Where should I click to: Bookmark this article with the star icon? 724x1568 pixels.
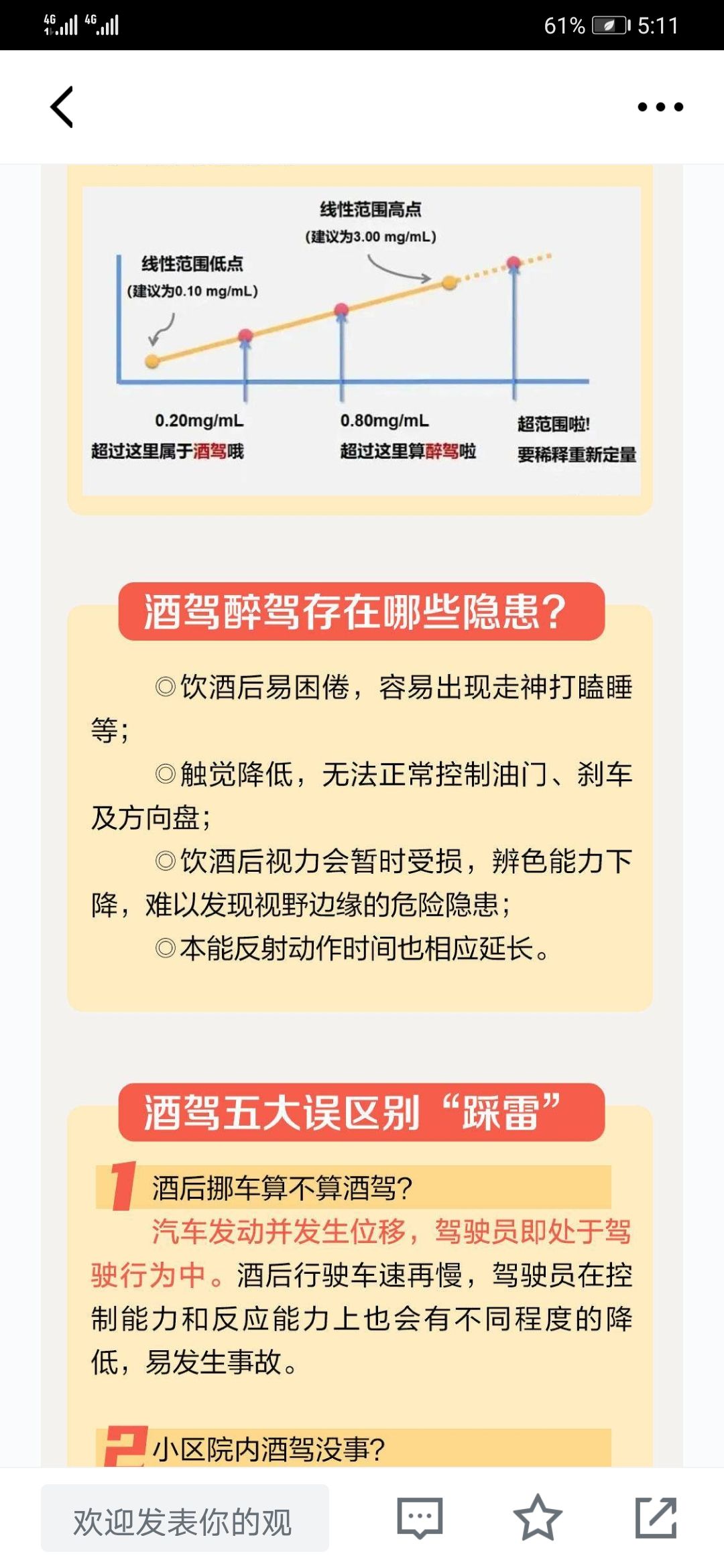point(537,1517)
